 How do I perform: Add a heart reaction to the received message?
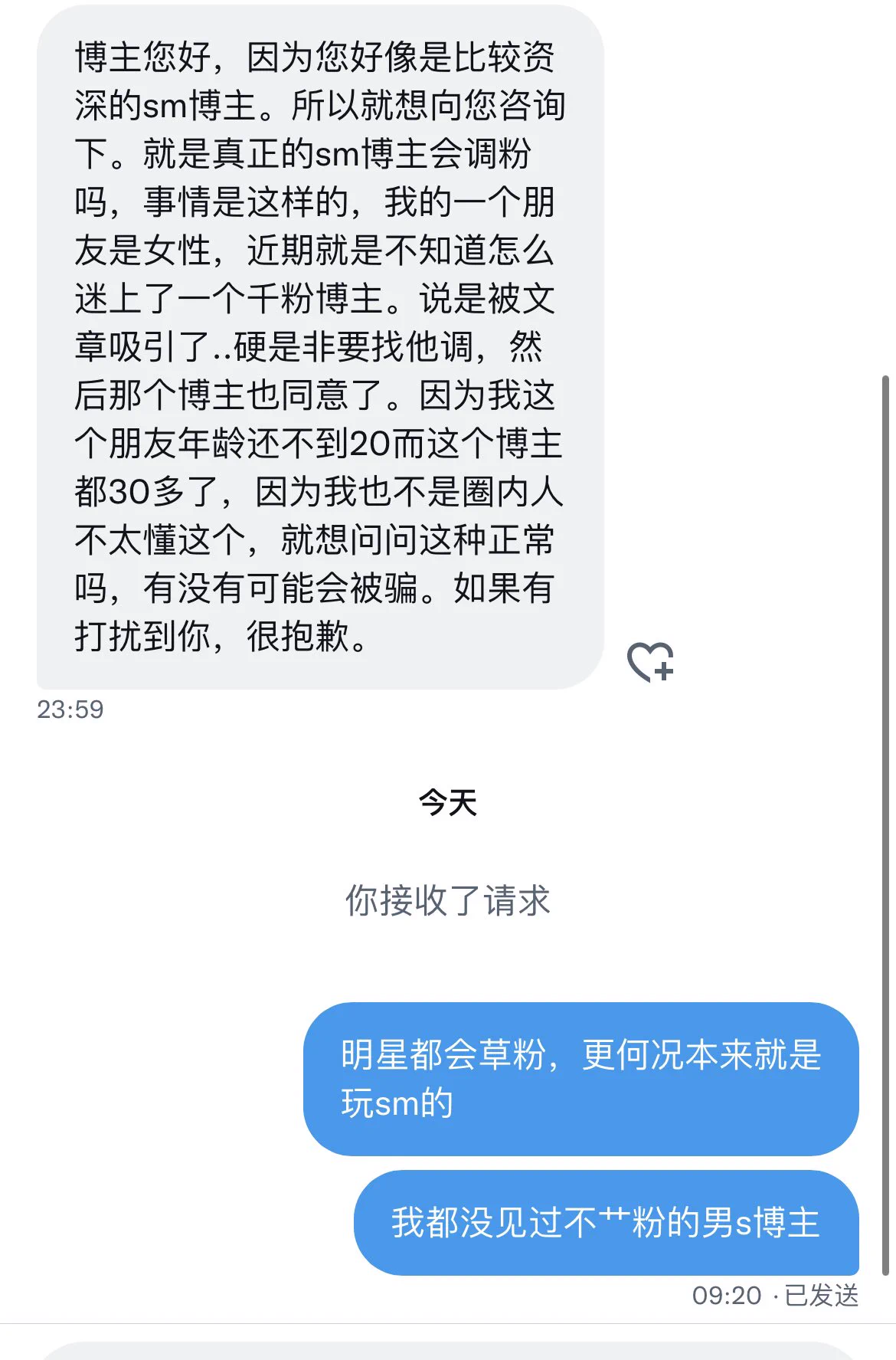[x=650, y=662]
